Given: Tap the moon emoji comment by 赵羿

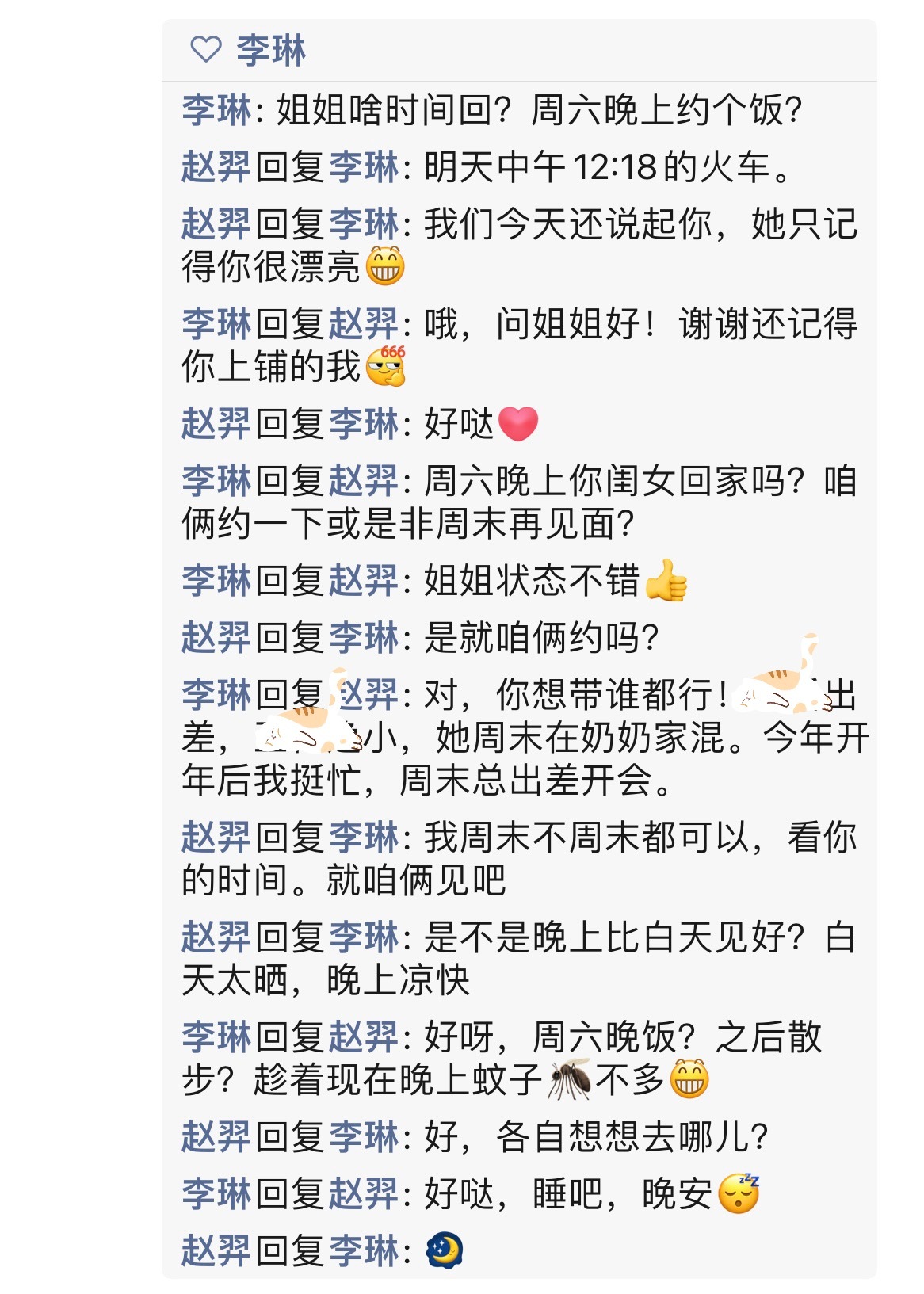Looking at the screenshot, I should 444,1251.
